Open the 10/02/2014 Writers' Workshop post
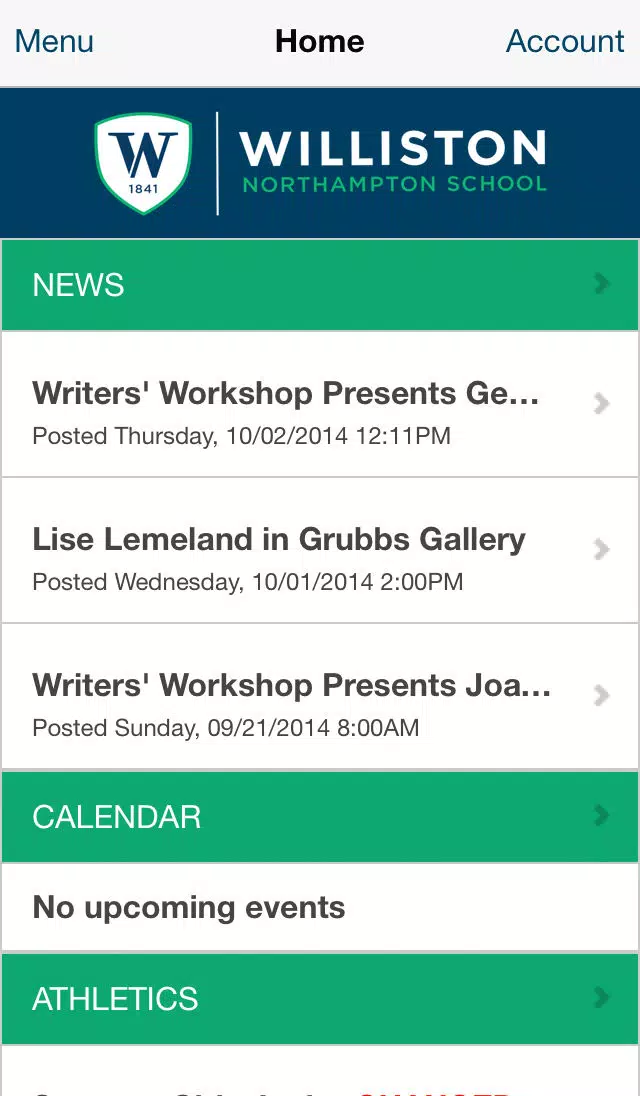 click(x=320, y=404)
